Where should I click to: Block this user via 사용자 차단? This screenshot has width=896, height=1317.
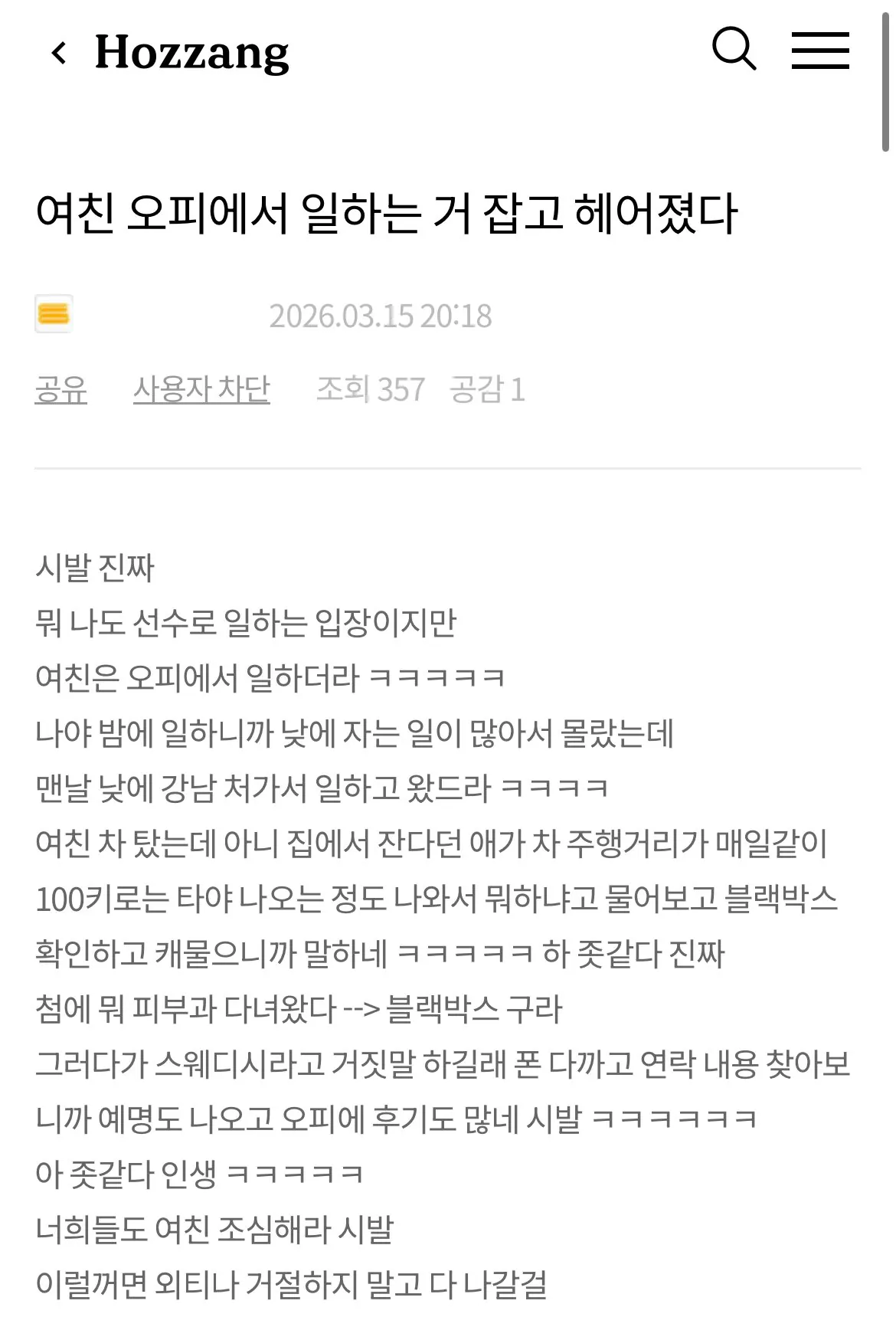pos(201,389)
